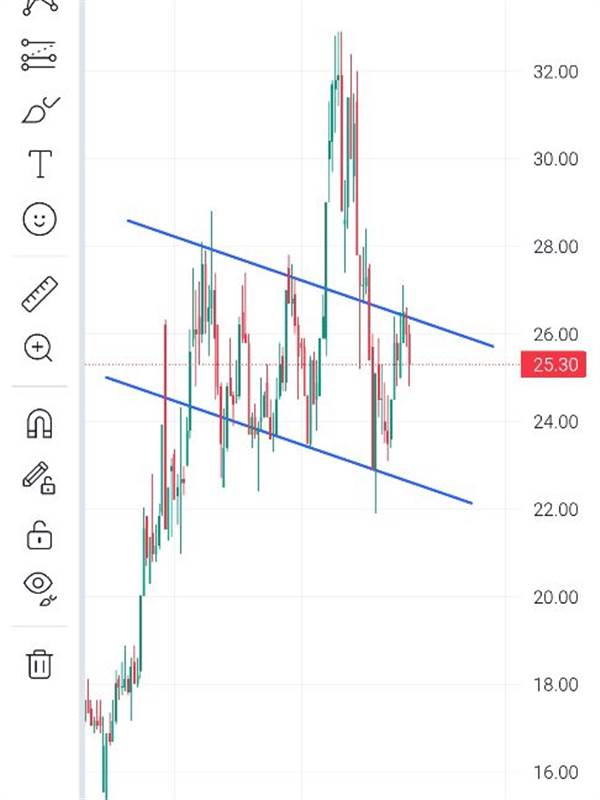The width and height of the screenshot is (600, 800).
Task: Select the lower blue trendline
Action: click(x=288, y=440)
